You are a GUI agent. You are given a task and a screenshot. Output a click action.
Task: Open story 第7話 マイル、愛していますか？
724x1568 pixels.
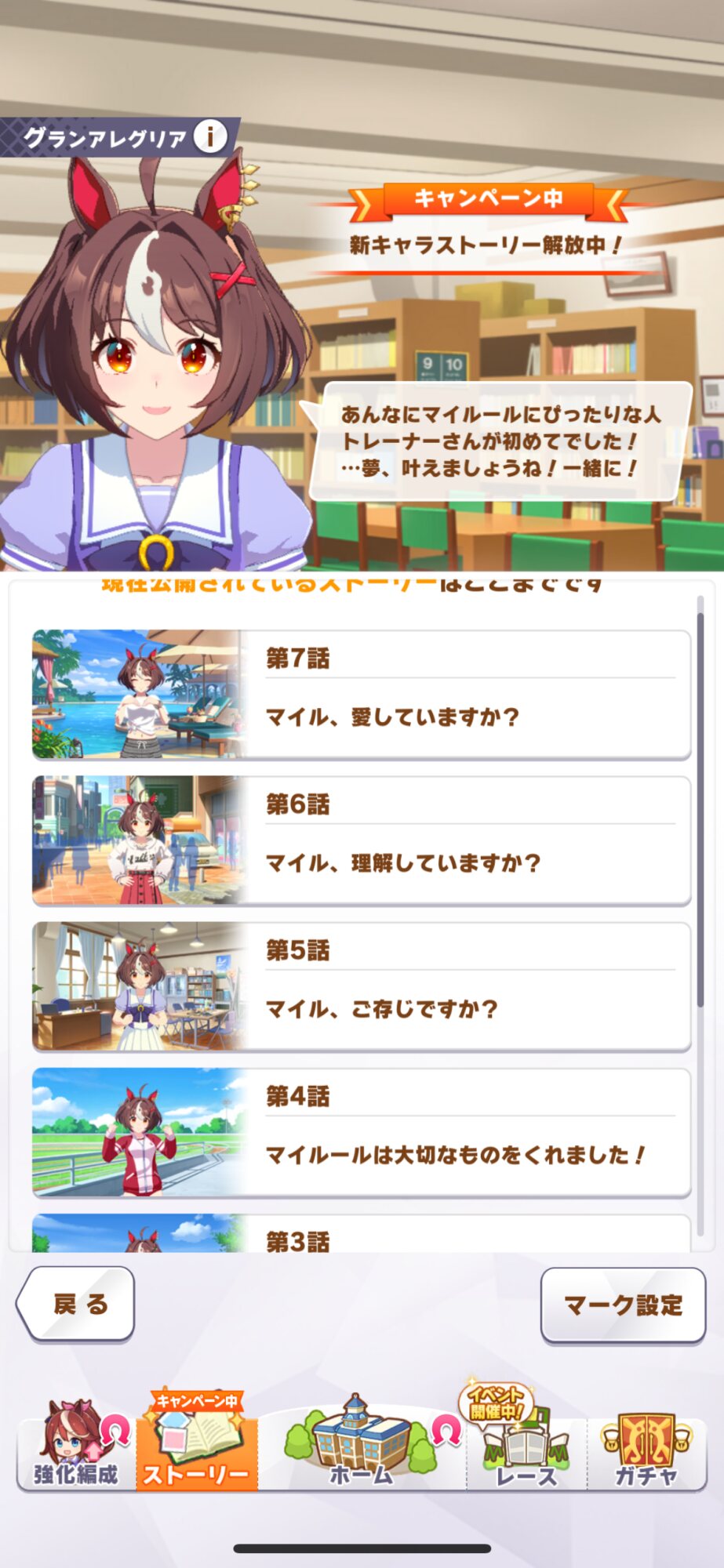[361, 694]
